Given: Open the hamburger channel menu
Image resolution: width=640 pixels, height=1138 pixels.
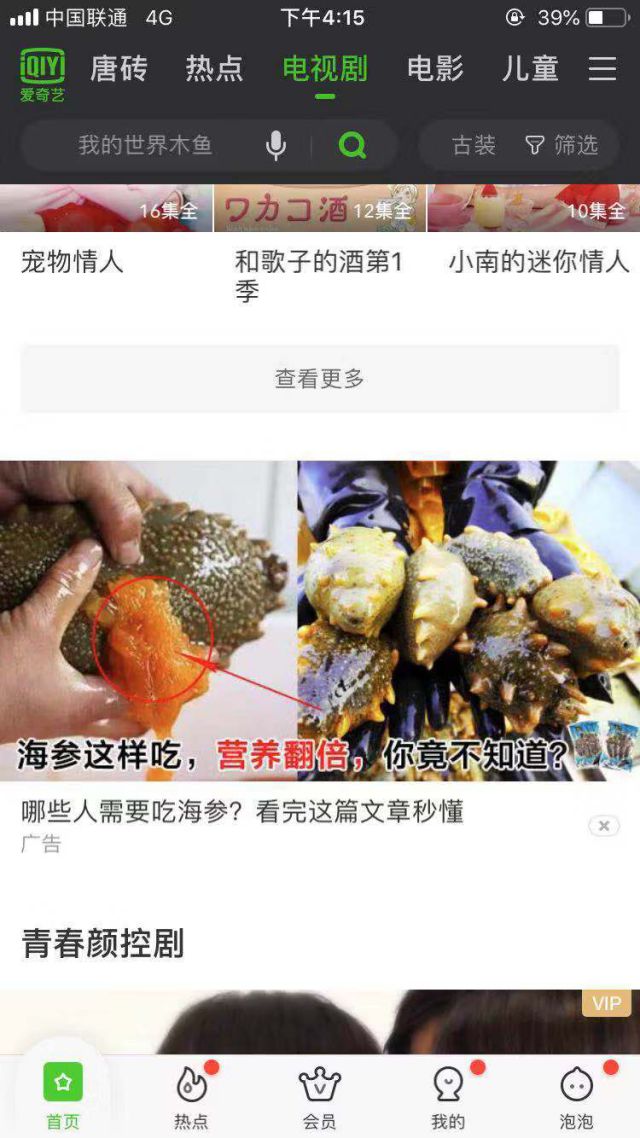Looking at the screenshot, I should coord(602,68).
